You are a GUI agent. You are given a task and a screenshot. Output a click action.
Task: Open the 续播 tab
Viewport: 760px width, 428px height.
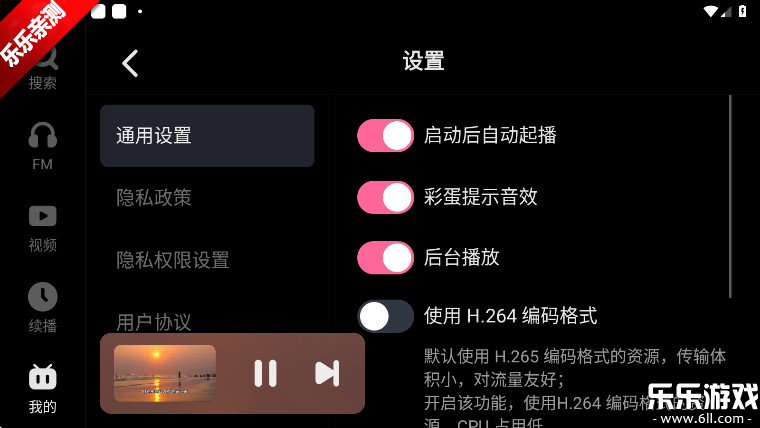point(42,308)
